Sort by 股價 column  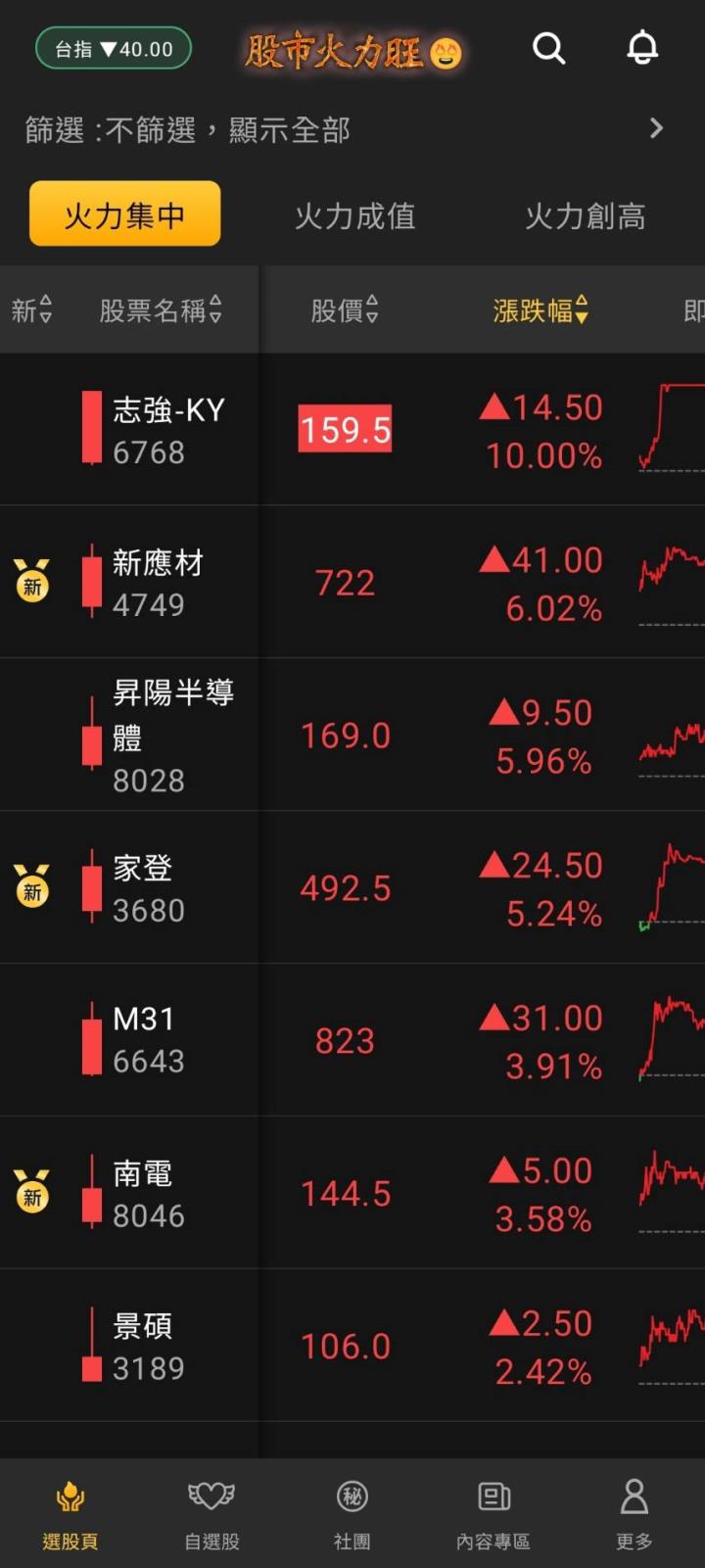[345, 310]
